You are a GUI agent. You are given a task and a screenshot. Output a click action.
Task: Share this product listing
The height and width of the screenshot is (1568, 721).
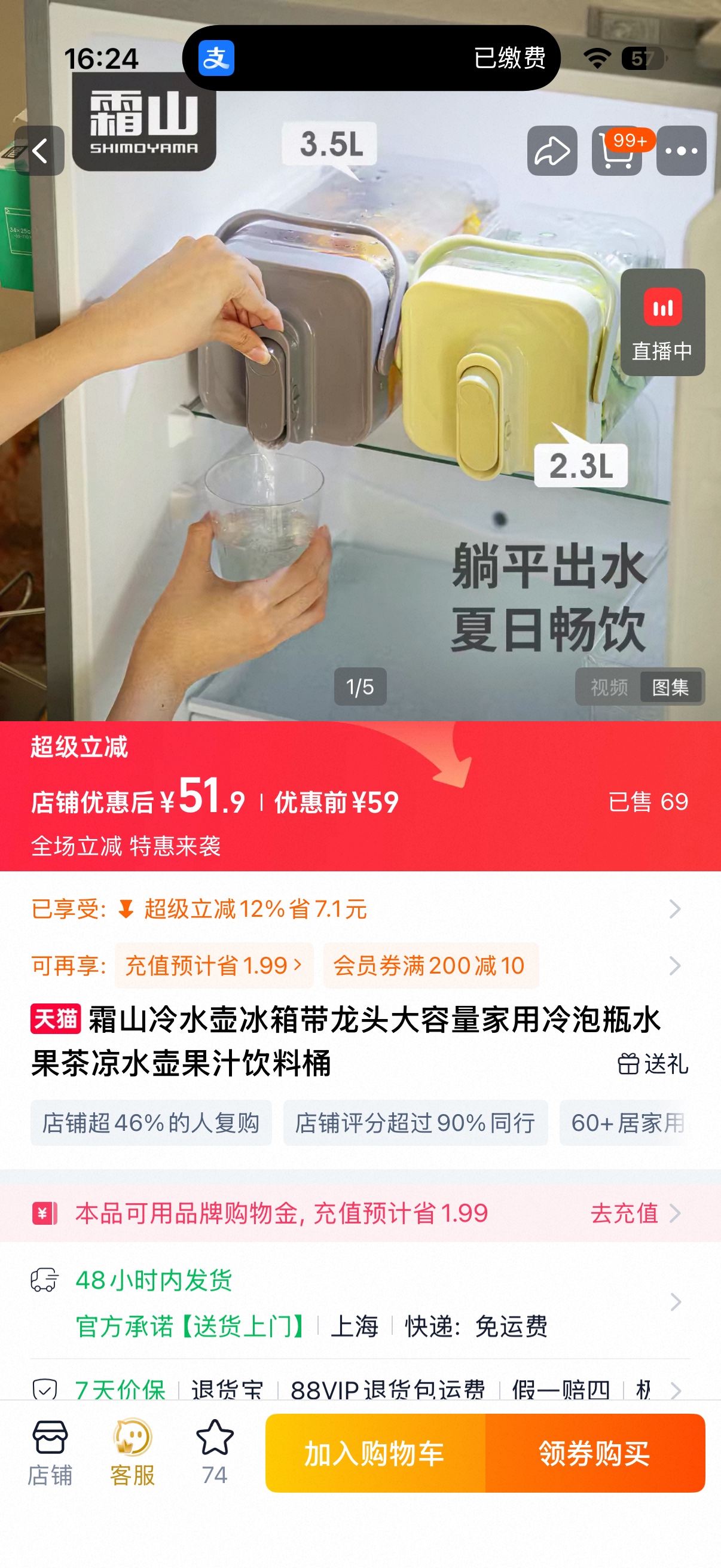[x=552, y=151]
